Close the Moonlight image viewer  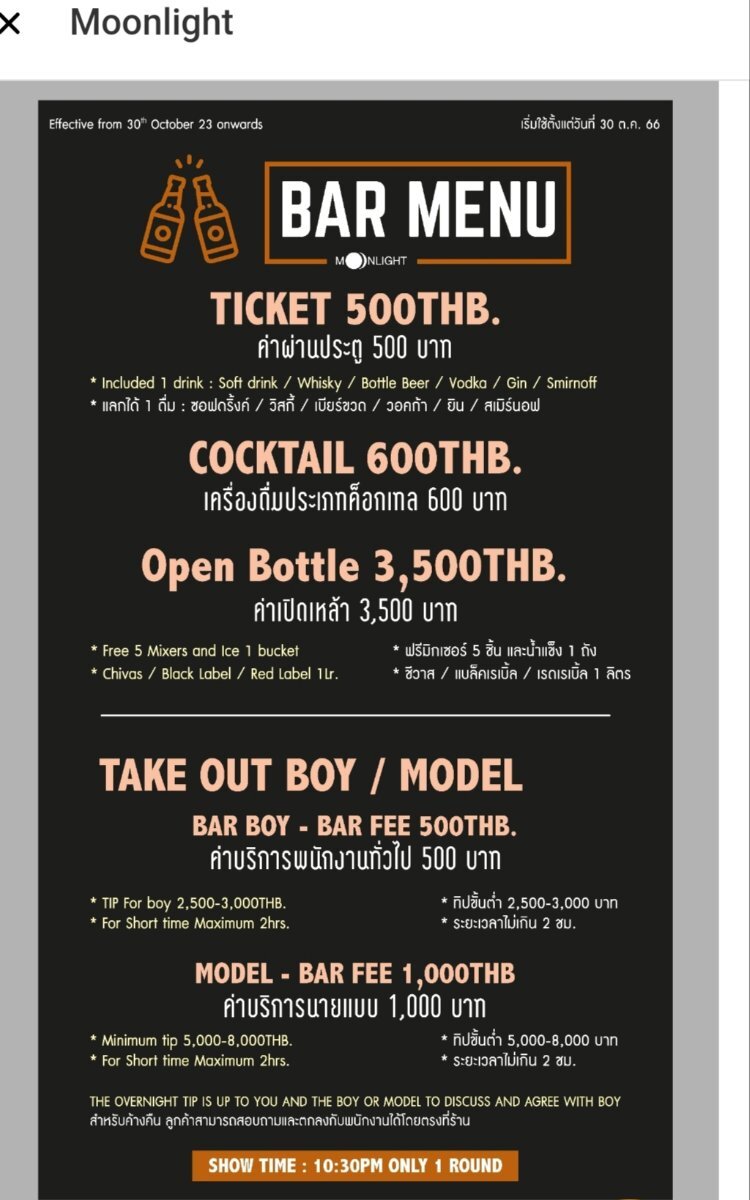tap(8, 23)
